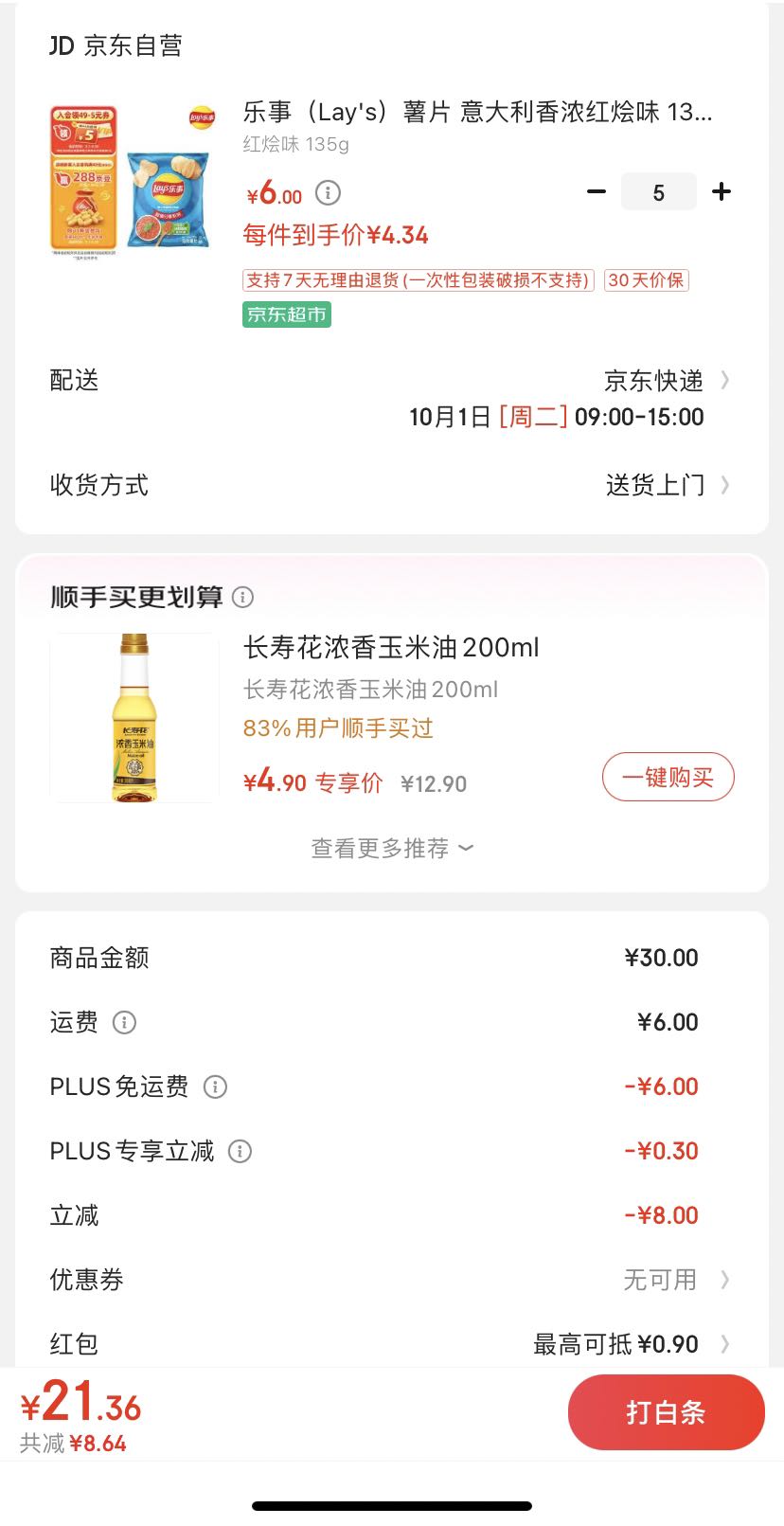The height and width of the screenshot is (1526, 784).
Task: Open price info icon next to ¥6.00
Action: click(x=328, y=193)
